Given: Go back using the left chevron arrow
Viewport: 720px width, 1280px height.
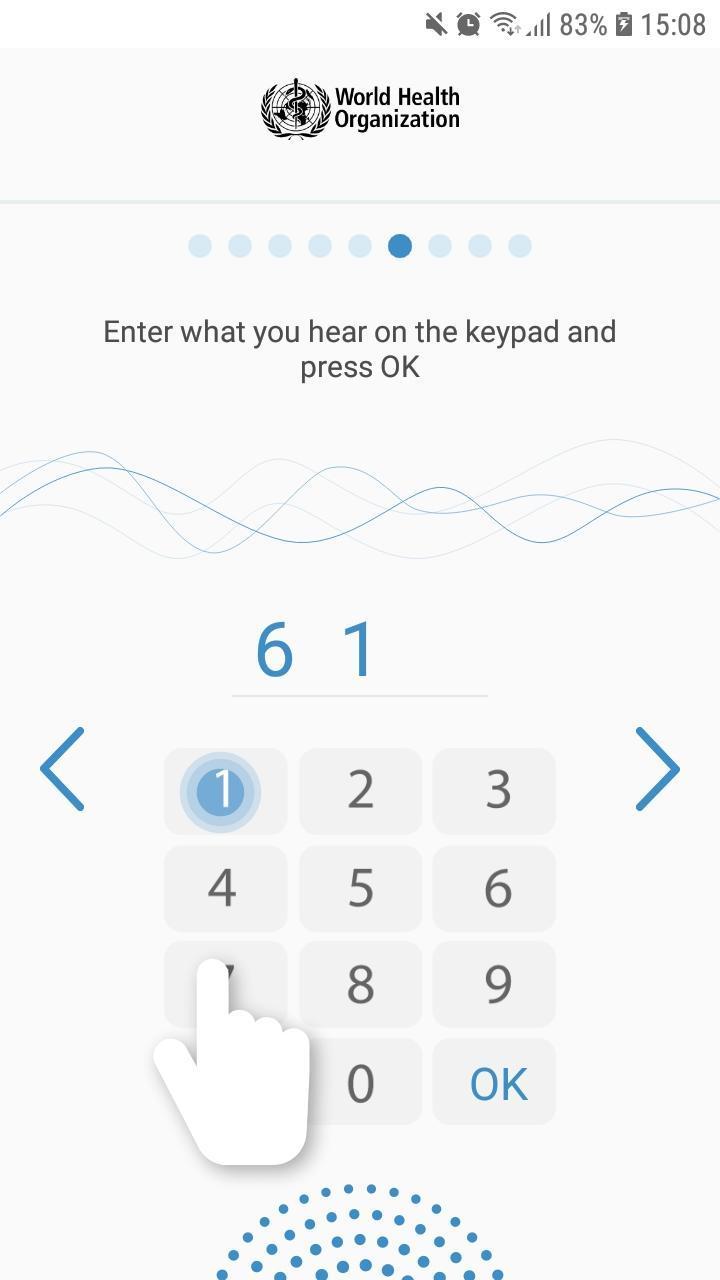Looking at the screenshot, I should (63, 770).
